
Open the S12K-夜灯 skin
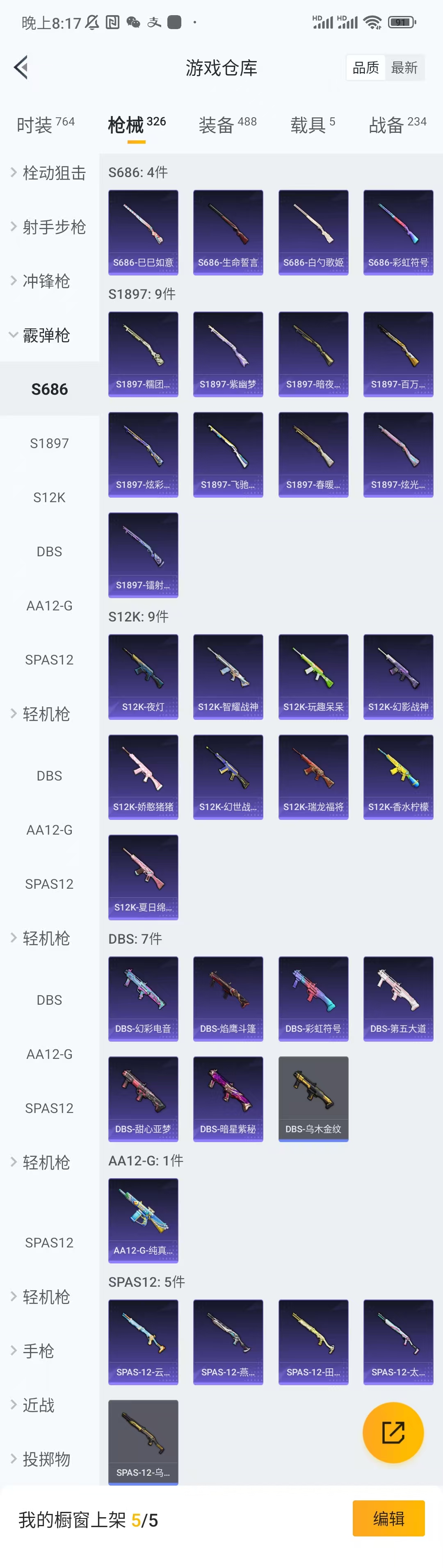click(x=143, y=676)
